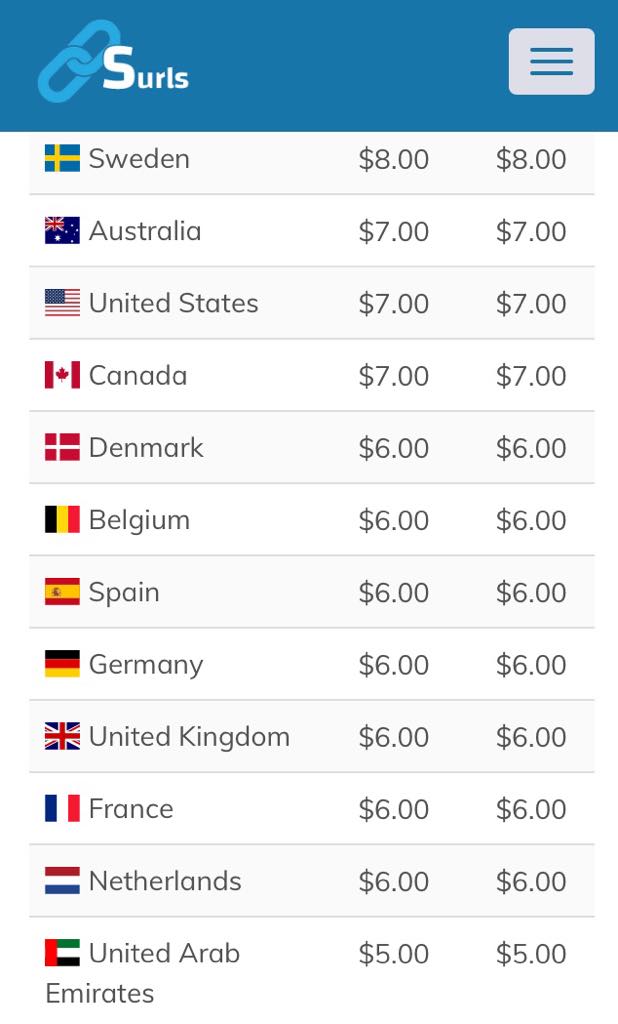This screenshot has height=1024, width=618.
Task: Tap the Surls logo to go home
Action: coord(114,61)
